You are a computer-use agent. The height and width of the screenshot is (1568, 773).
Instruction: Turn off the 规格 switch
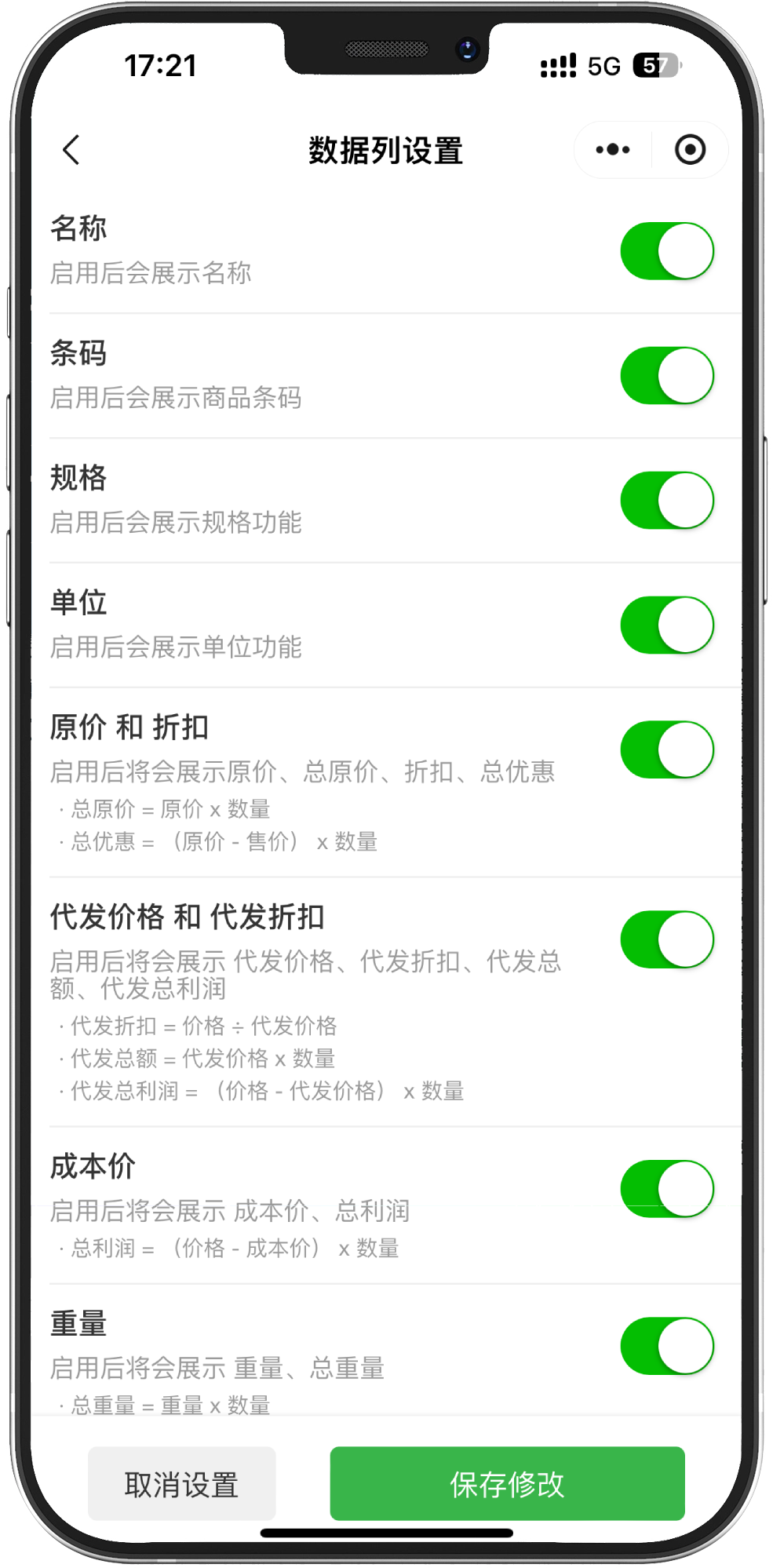pos(667,501)
